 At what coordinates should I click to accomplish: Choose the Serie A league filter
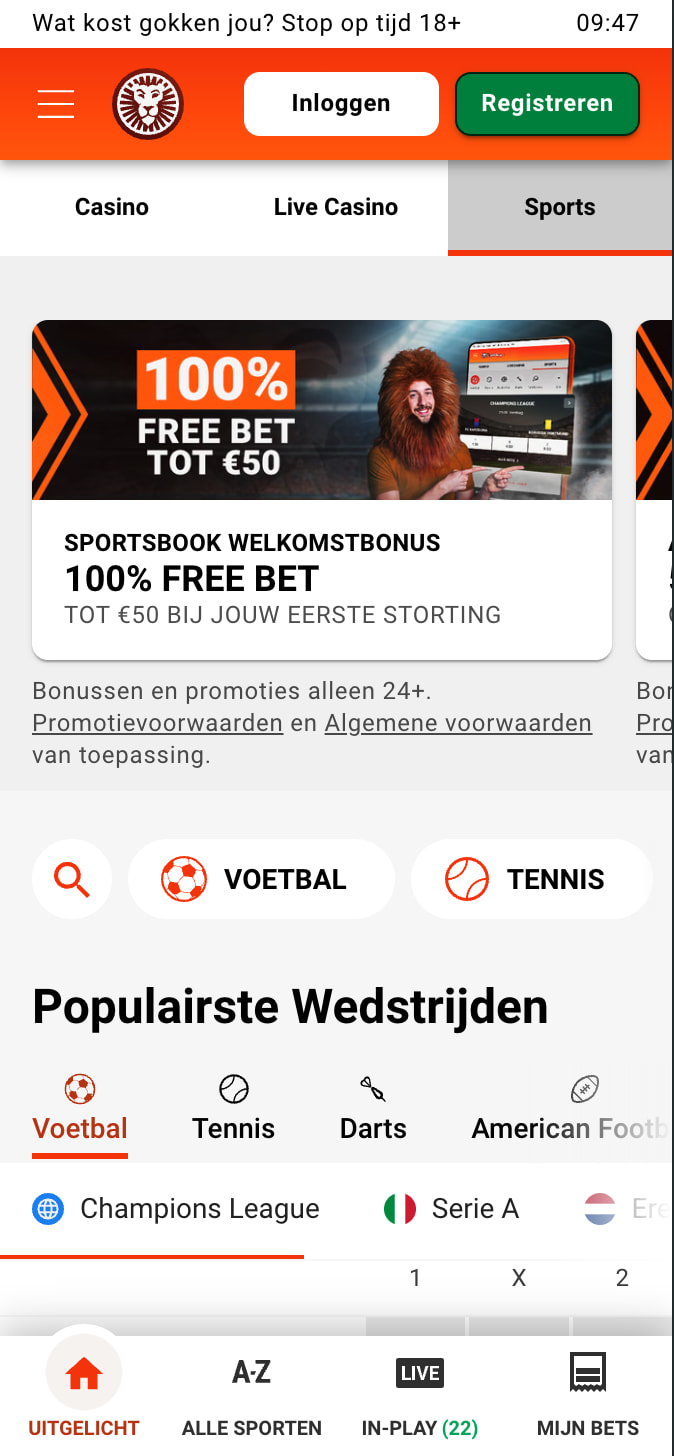pyautogui.click(x=453, y=1209)
